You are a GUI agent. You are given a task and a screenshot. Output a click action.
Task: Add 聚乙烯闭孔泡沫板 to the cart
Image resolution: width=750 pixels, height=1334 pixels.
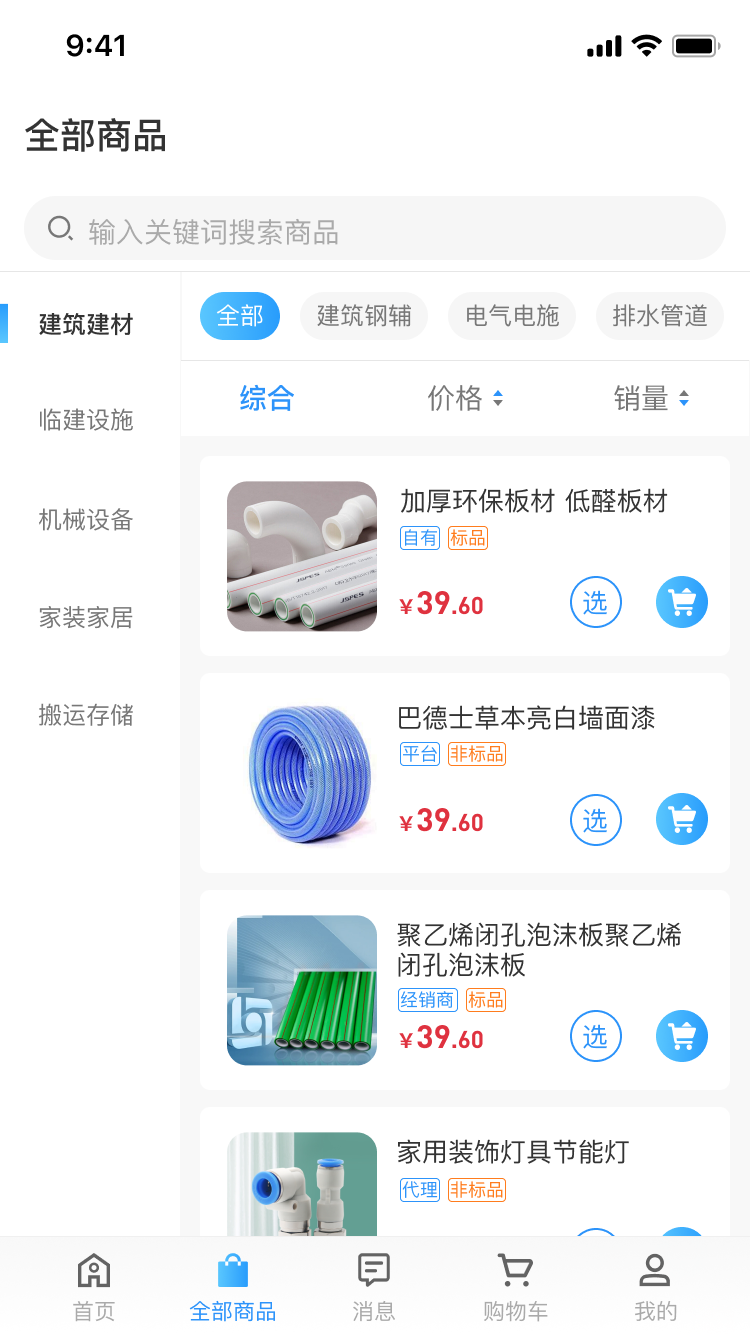pos(682,1036)
